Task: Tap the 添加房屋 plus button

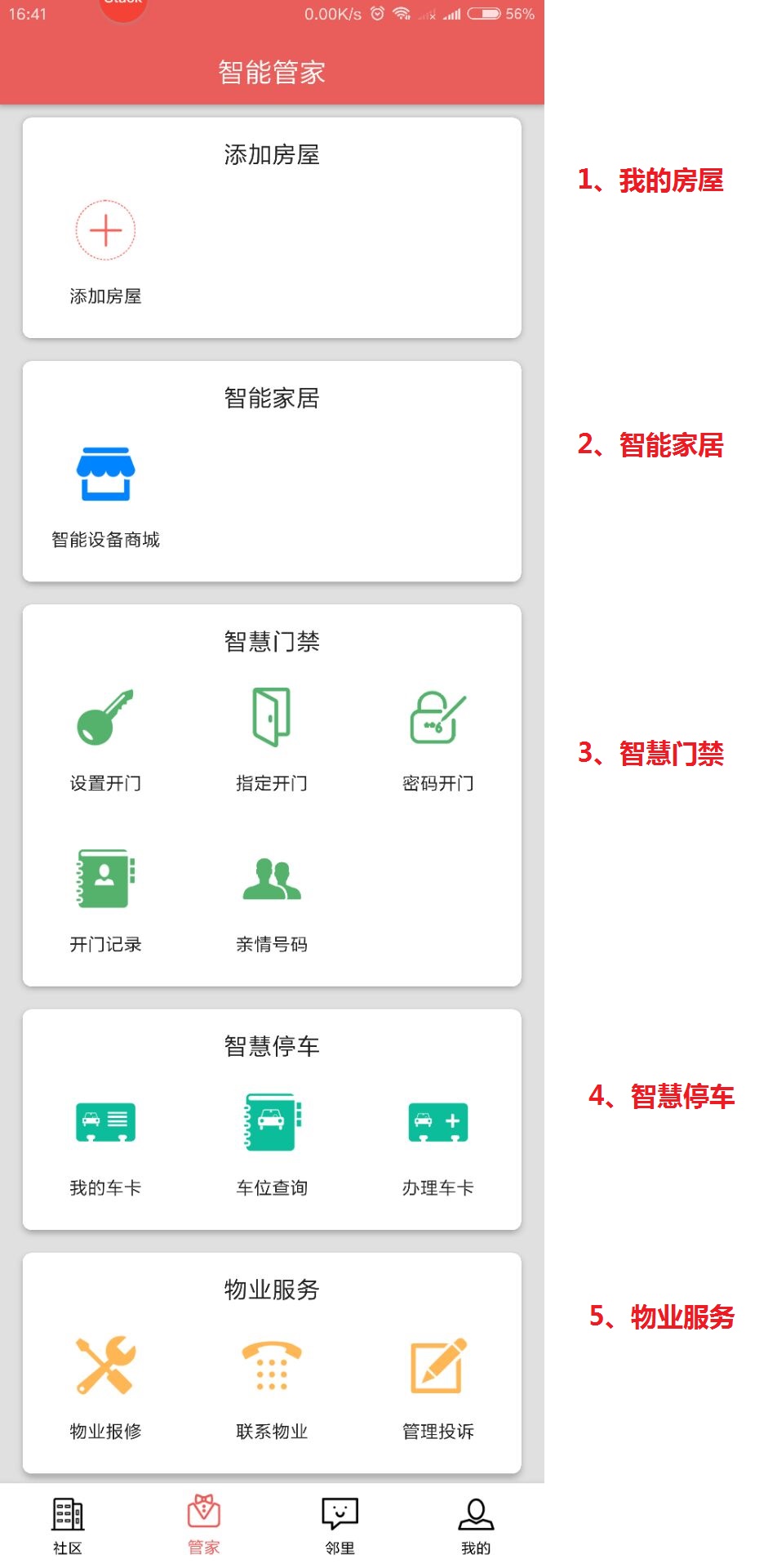Action: pos(105,230)
